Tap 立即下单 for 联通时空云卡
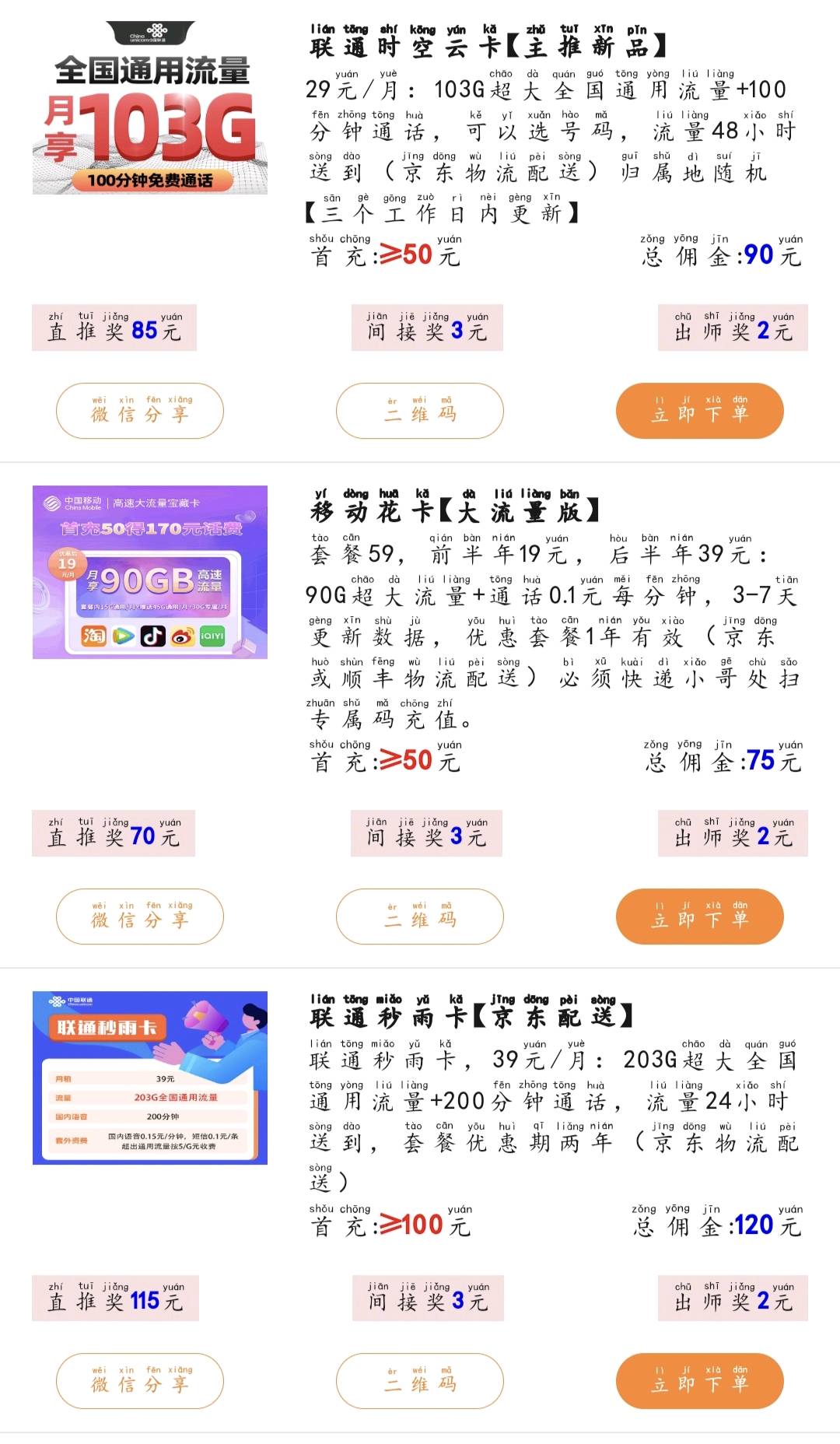The height and width of the screenshot is (1444, 840). pyautogui.click(x=700, y=410)
